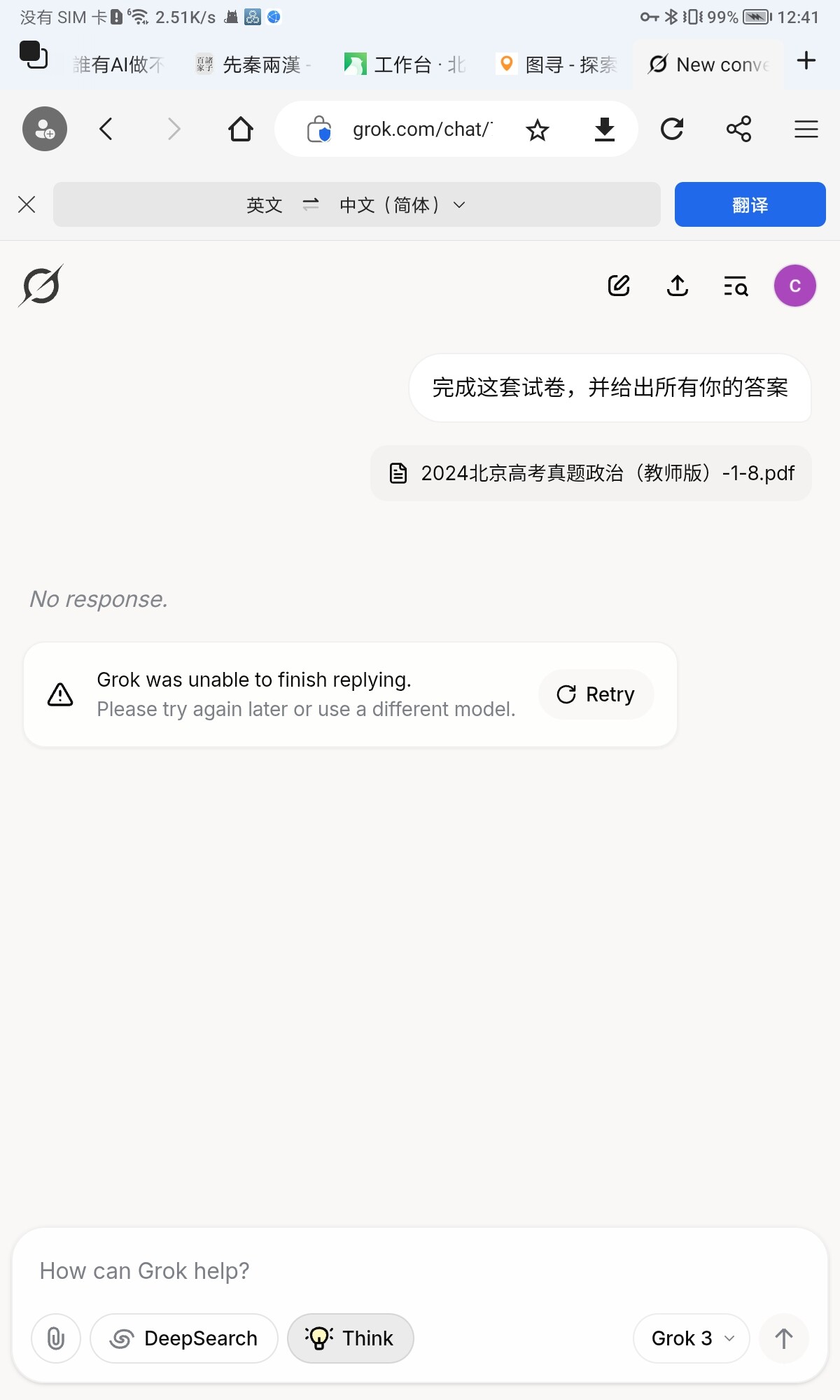Toggle the Think mode chip
The height and width of the screenshot is (1400, 840).
(350, 1338)
